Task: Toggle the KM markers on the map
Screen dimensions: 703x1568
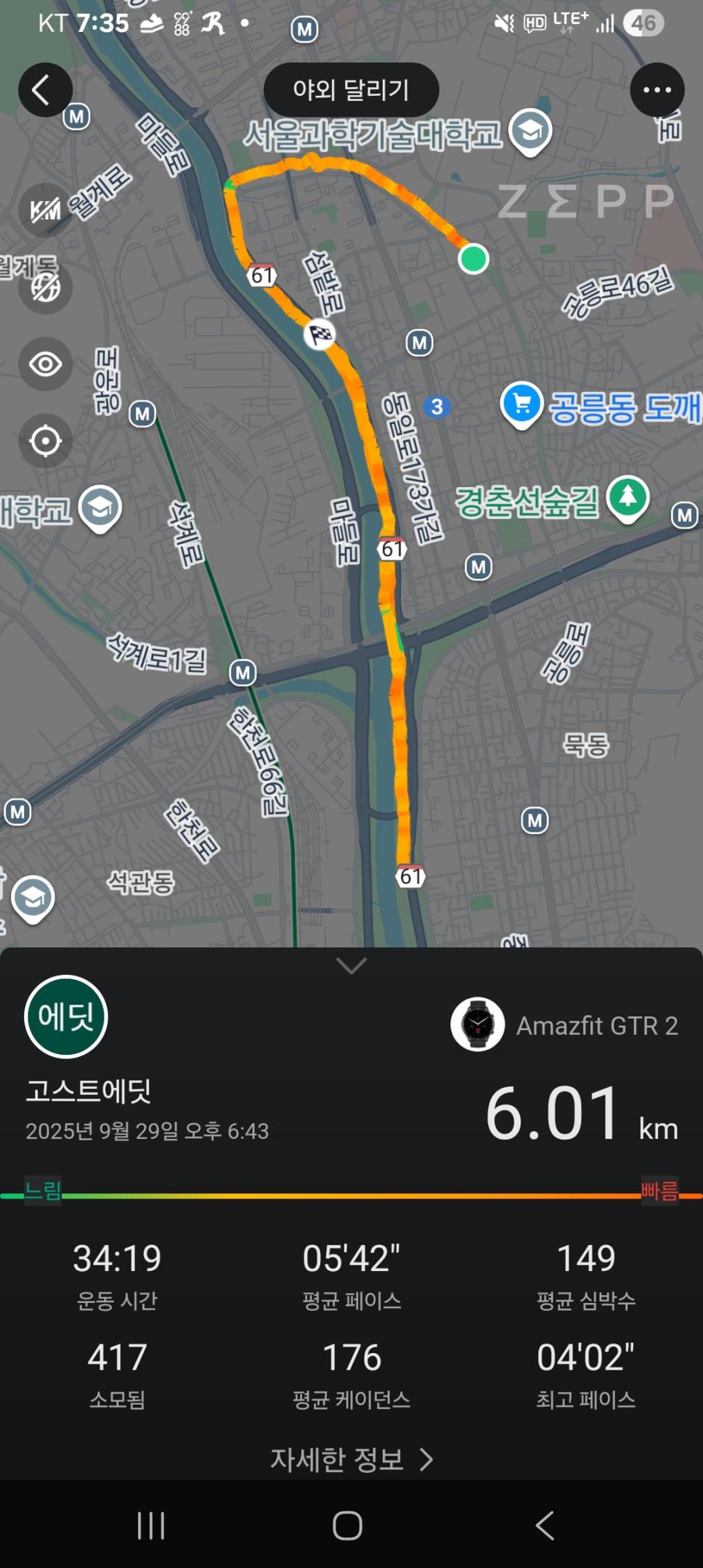Action: click(45, 211)
